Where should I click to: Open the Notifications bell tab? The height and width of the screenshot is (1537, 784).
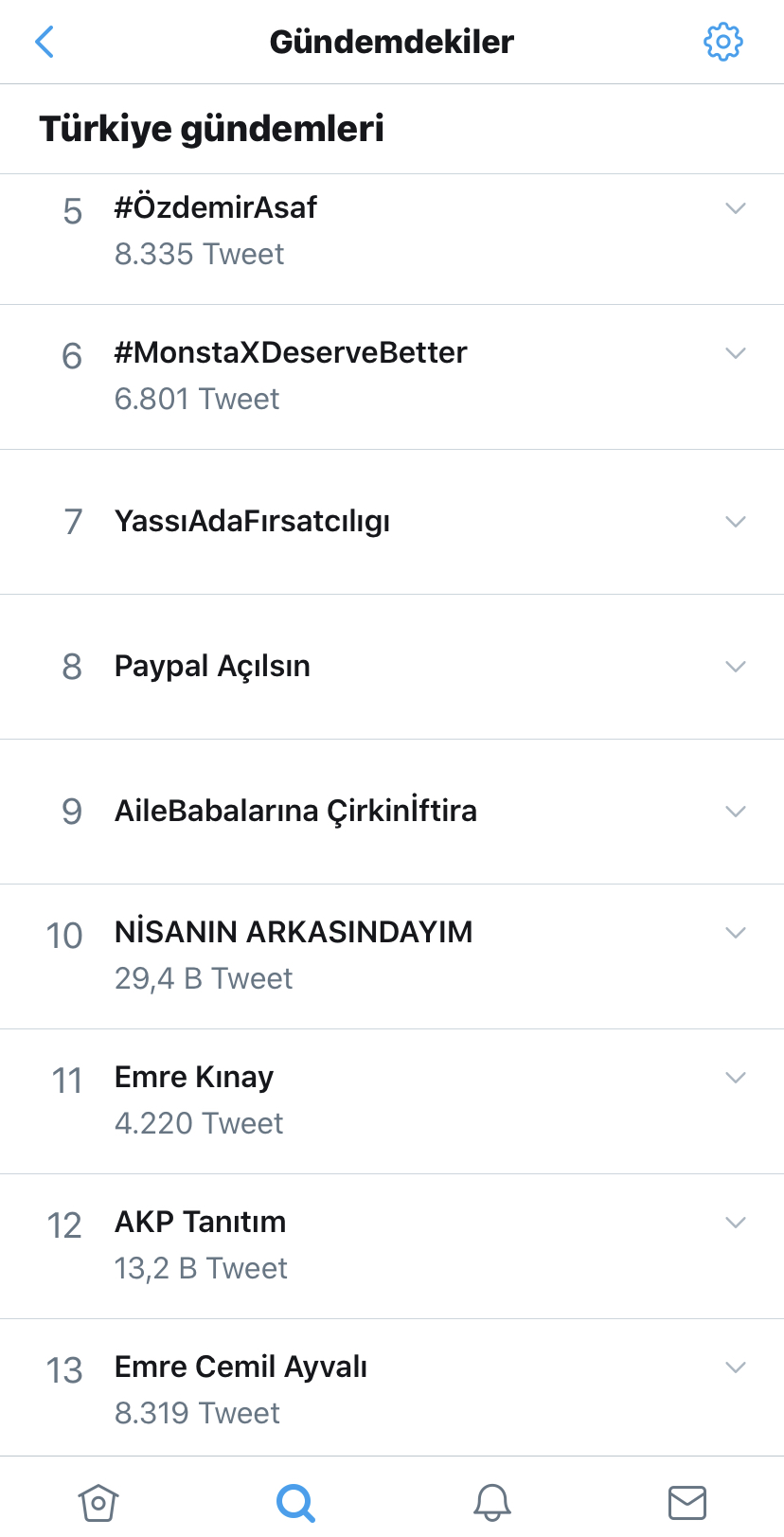click(x=492, y=1502)
